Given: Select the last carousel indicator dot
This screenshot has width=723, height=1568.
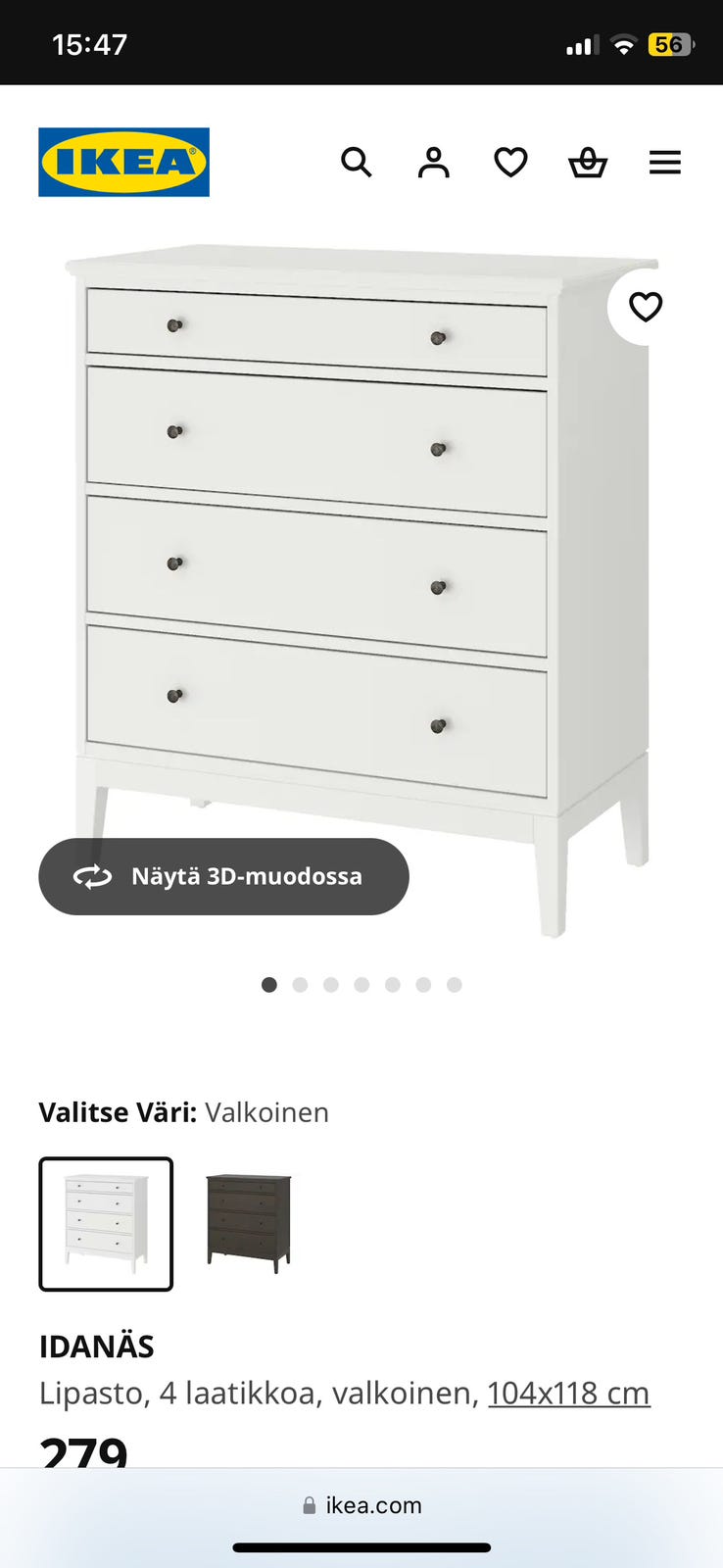Looking at the screenshot, I should point(454,984).
